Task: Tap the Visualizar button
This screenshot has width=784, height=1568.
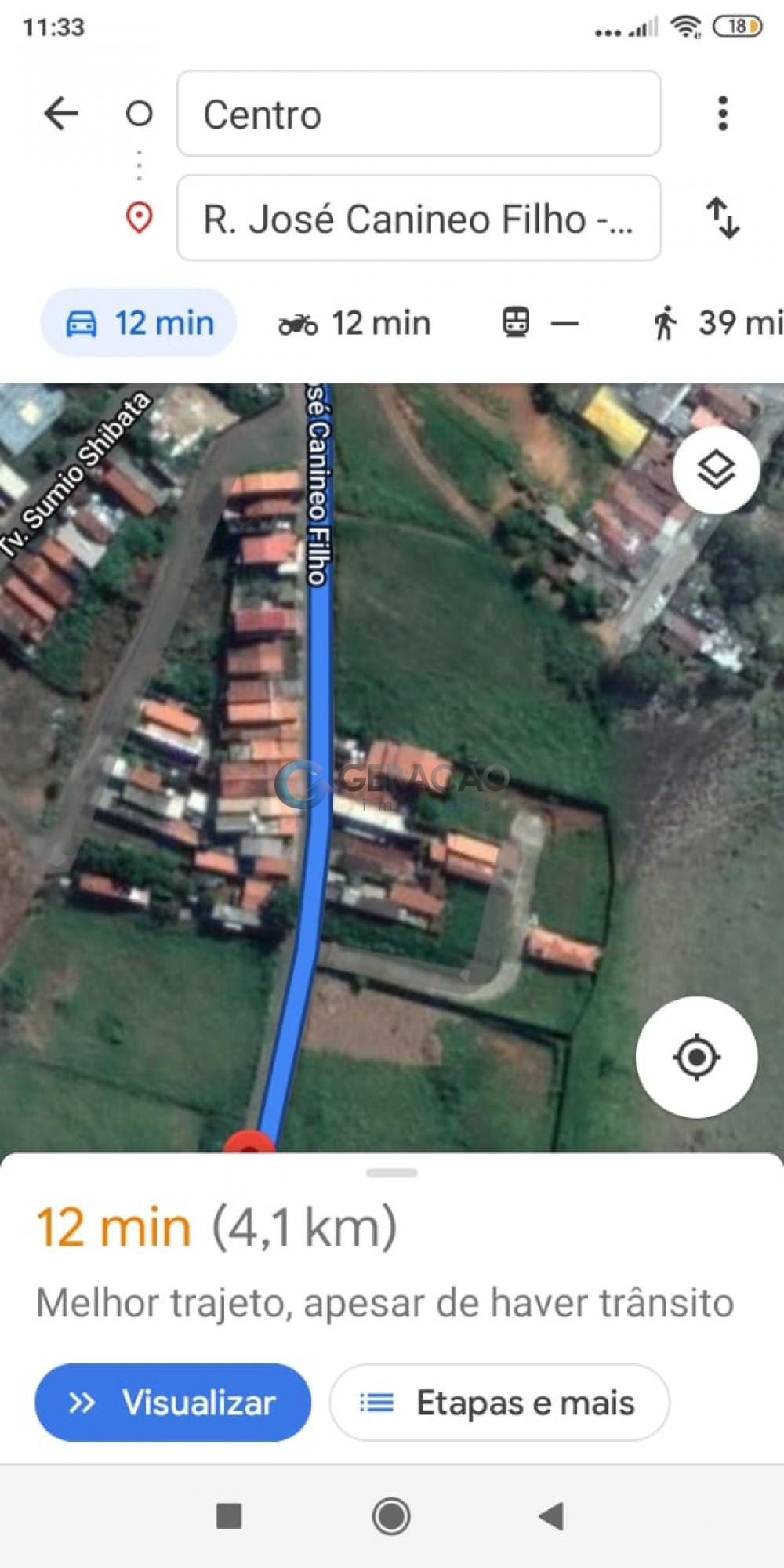Action: (x=172, y=1402)
